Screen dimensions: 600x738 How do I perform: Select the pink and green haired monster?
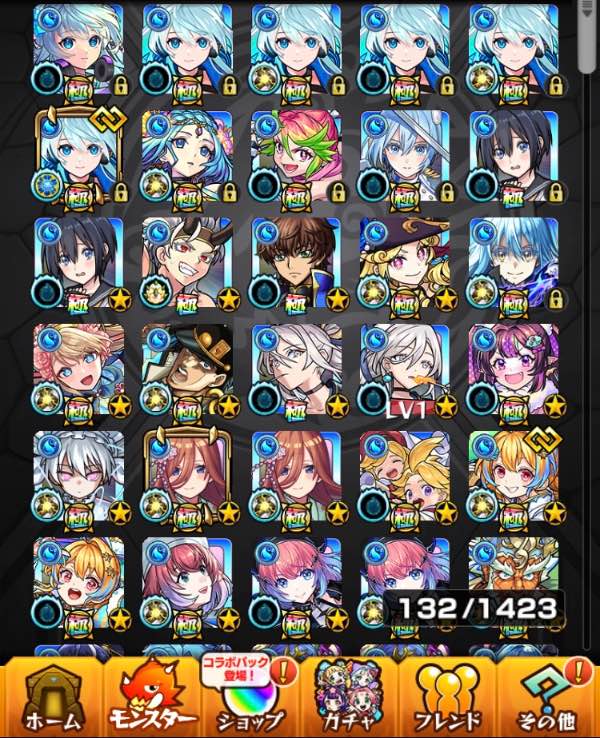(x=297, y=157)
